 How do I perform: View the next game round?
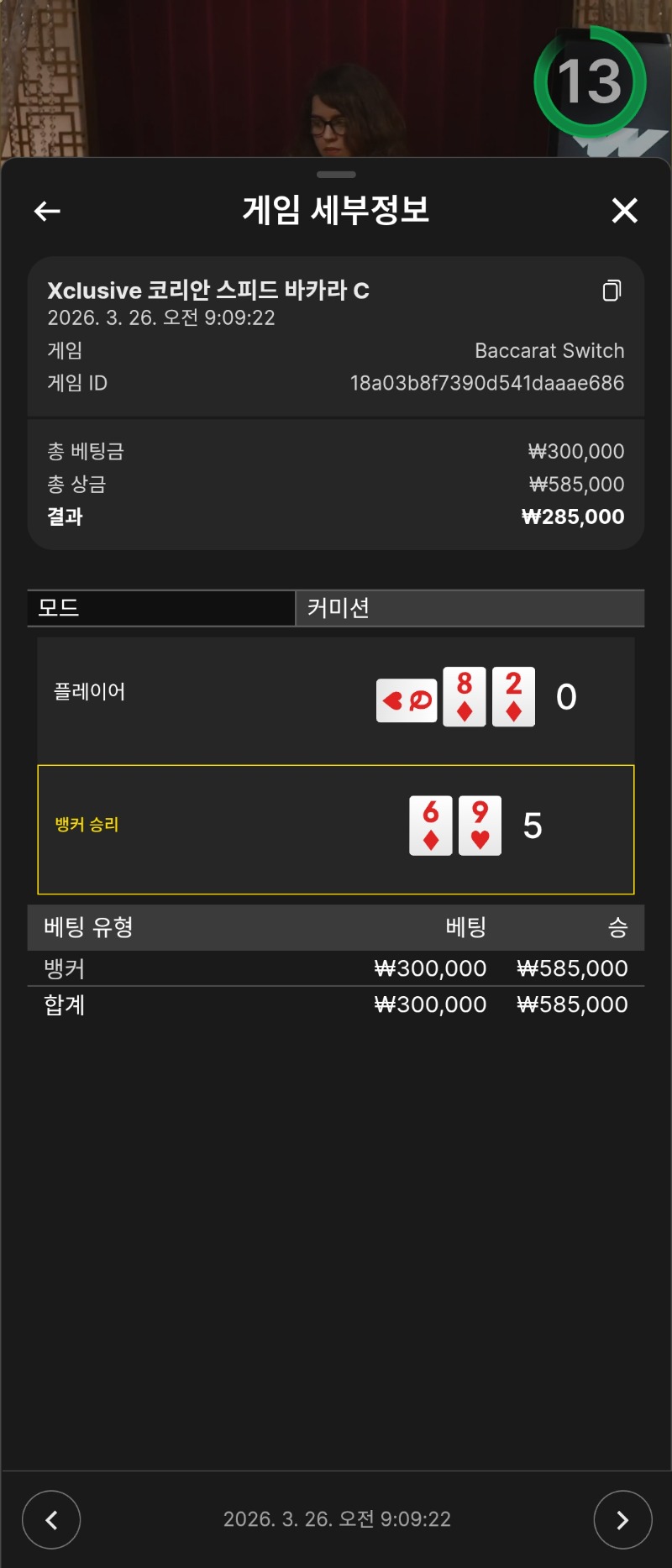622,1519
